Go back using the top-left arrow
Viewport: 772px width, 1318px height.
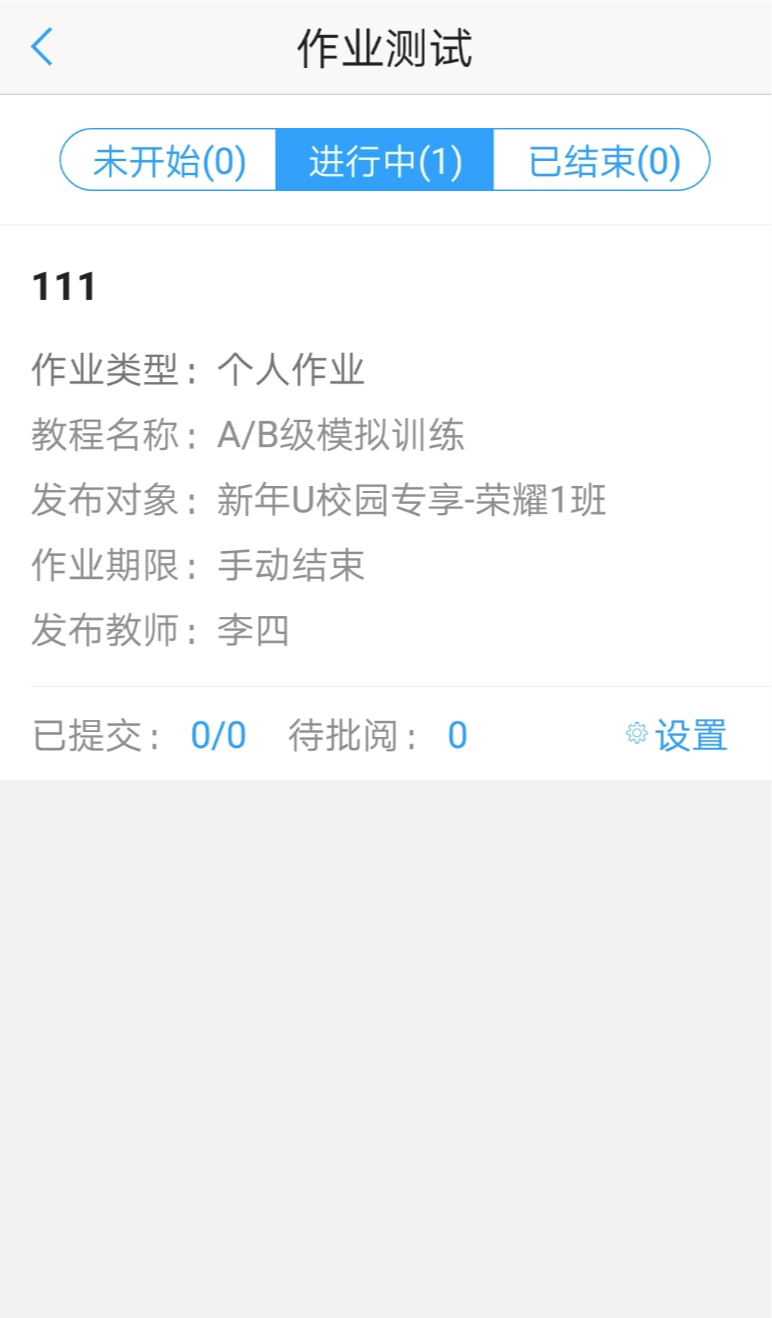pyautogui.click(x=42, y=47)
